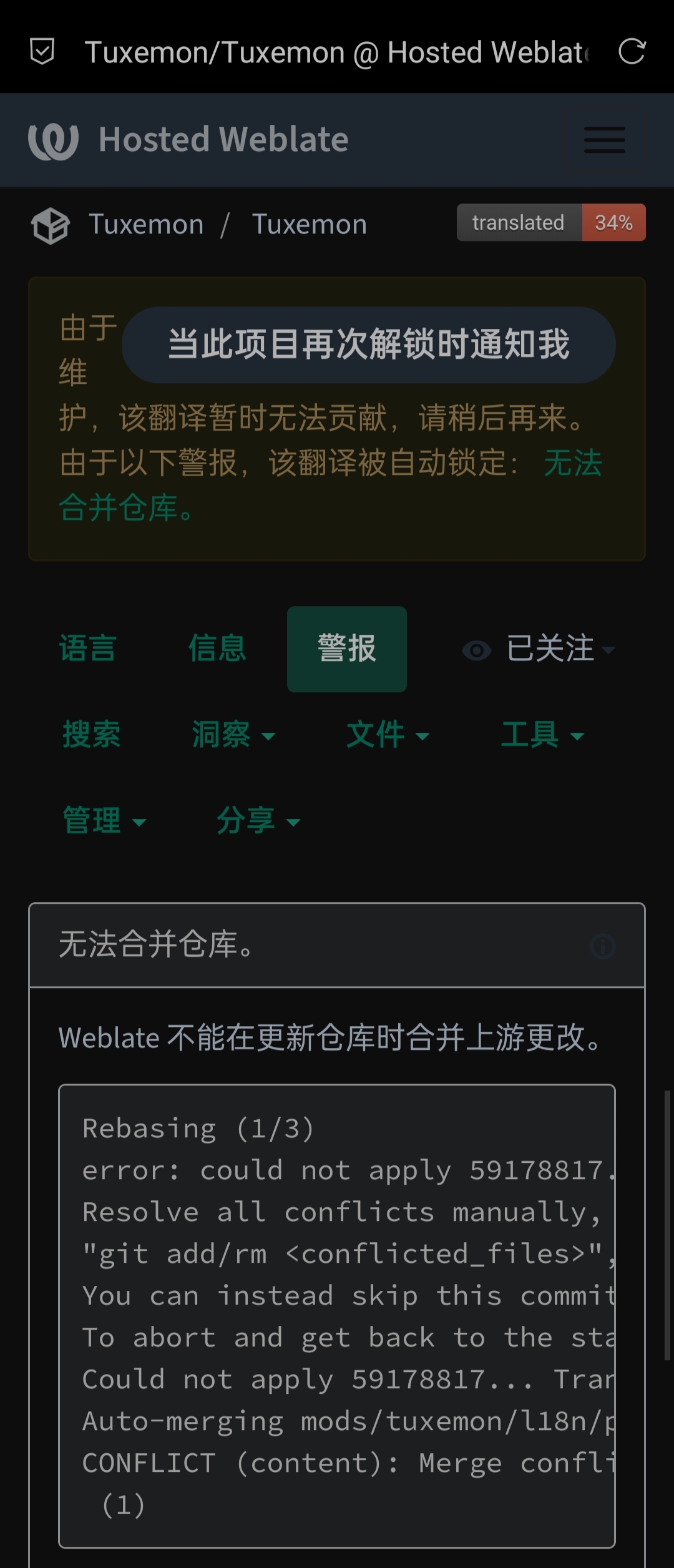Expand the 工具 dropdown menu
The image size is (674, 1568).
click(542, 735)
